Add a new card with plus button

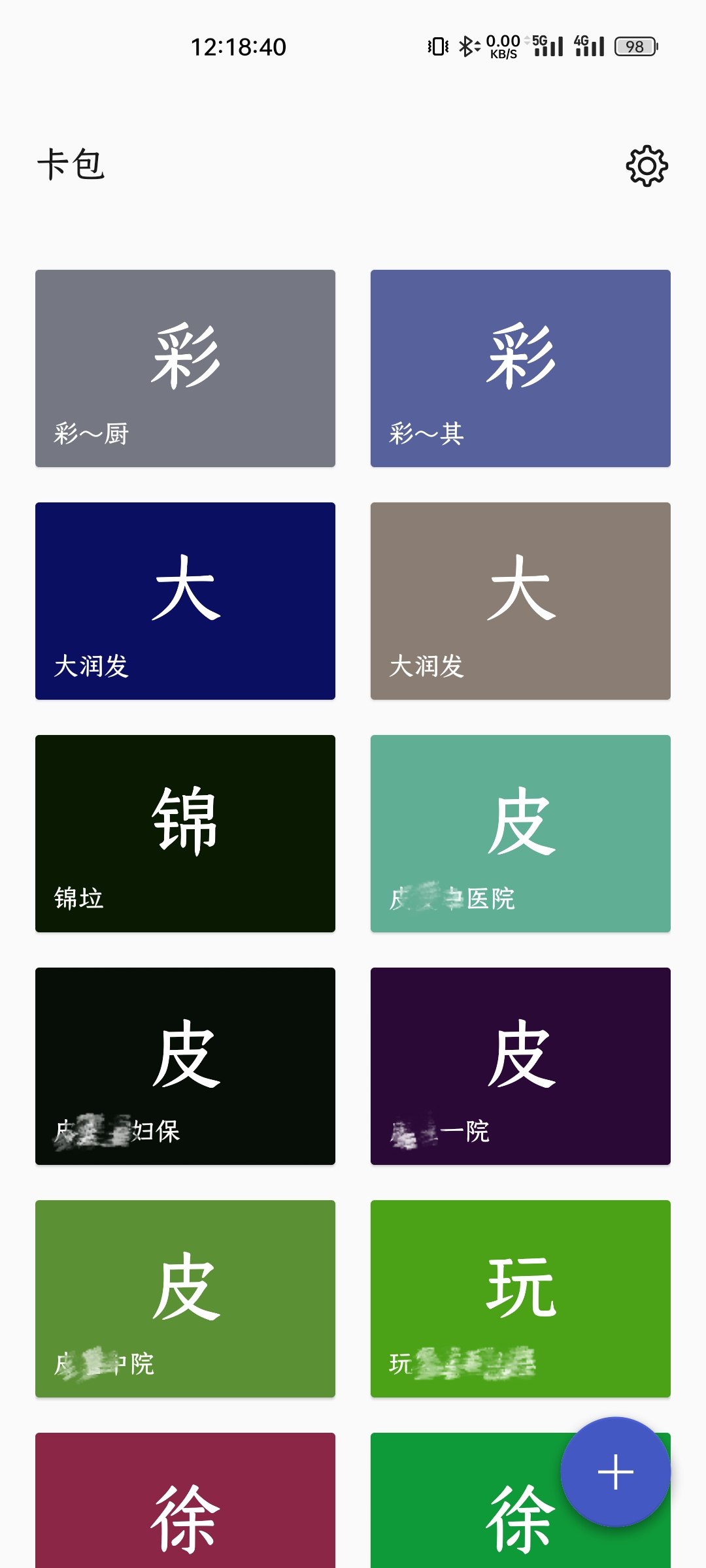coord(615,1472)
